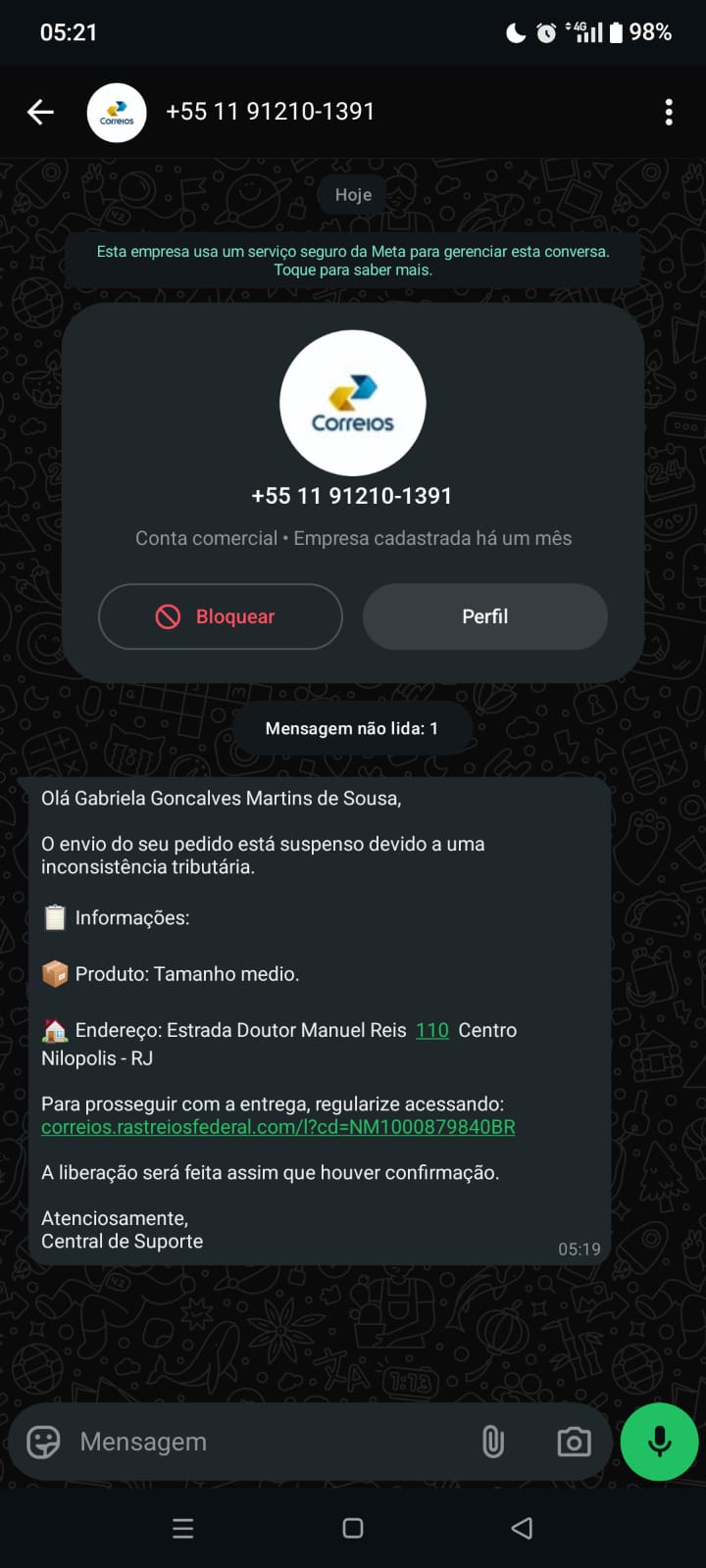Open the camera from the message bar
The image size is (706, 1568).
click(x=574, y=1442)
